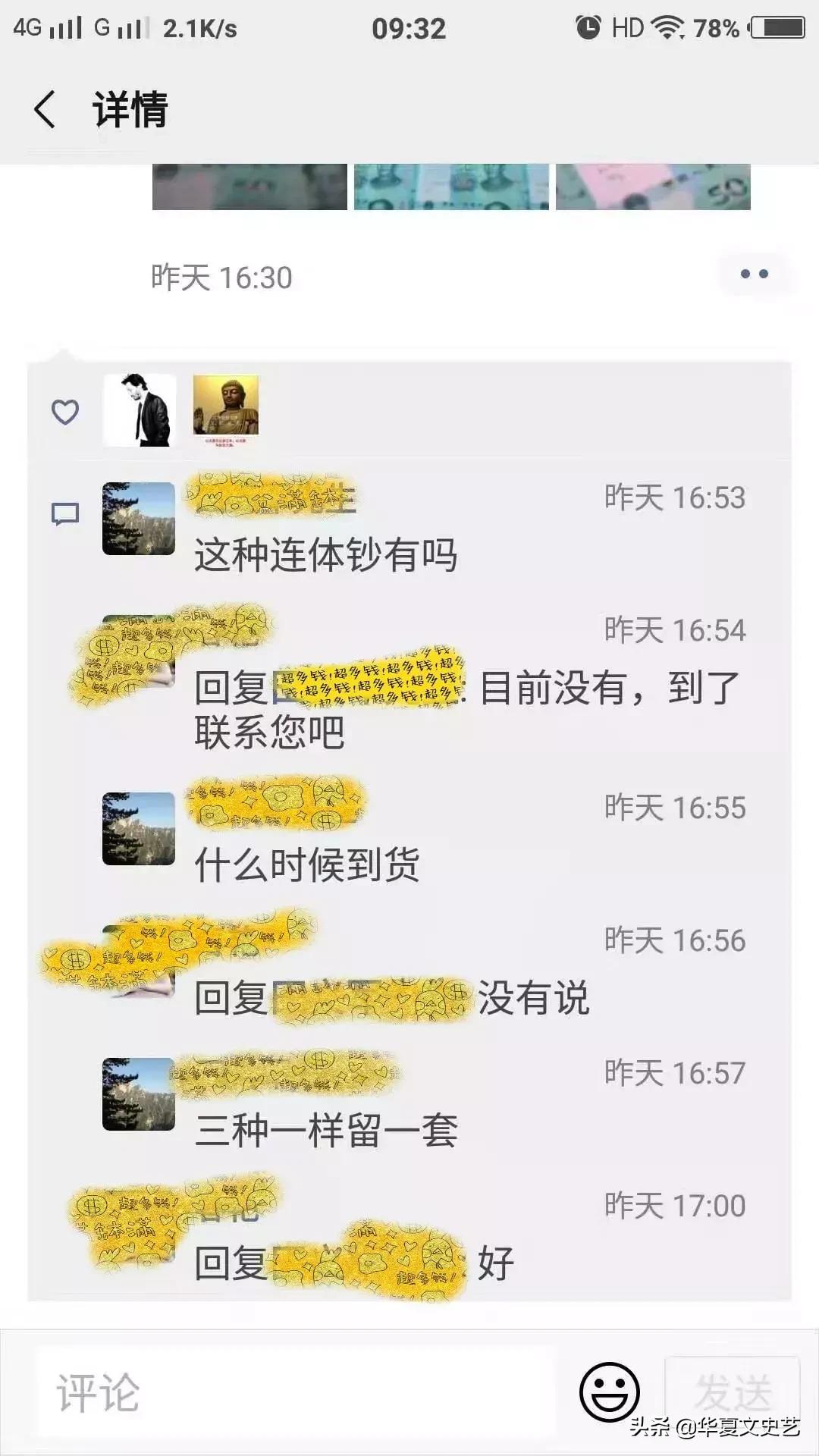
Task: Open the rightmost banknote photo thumbnail
Action: (653, 187)
